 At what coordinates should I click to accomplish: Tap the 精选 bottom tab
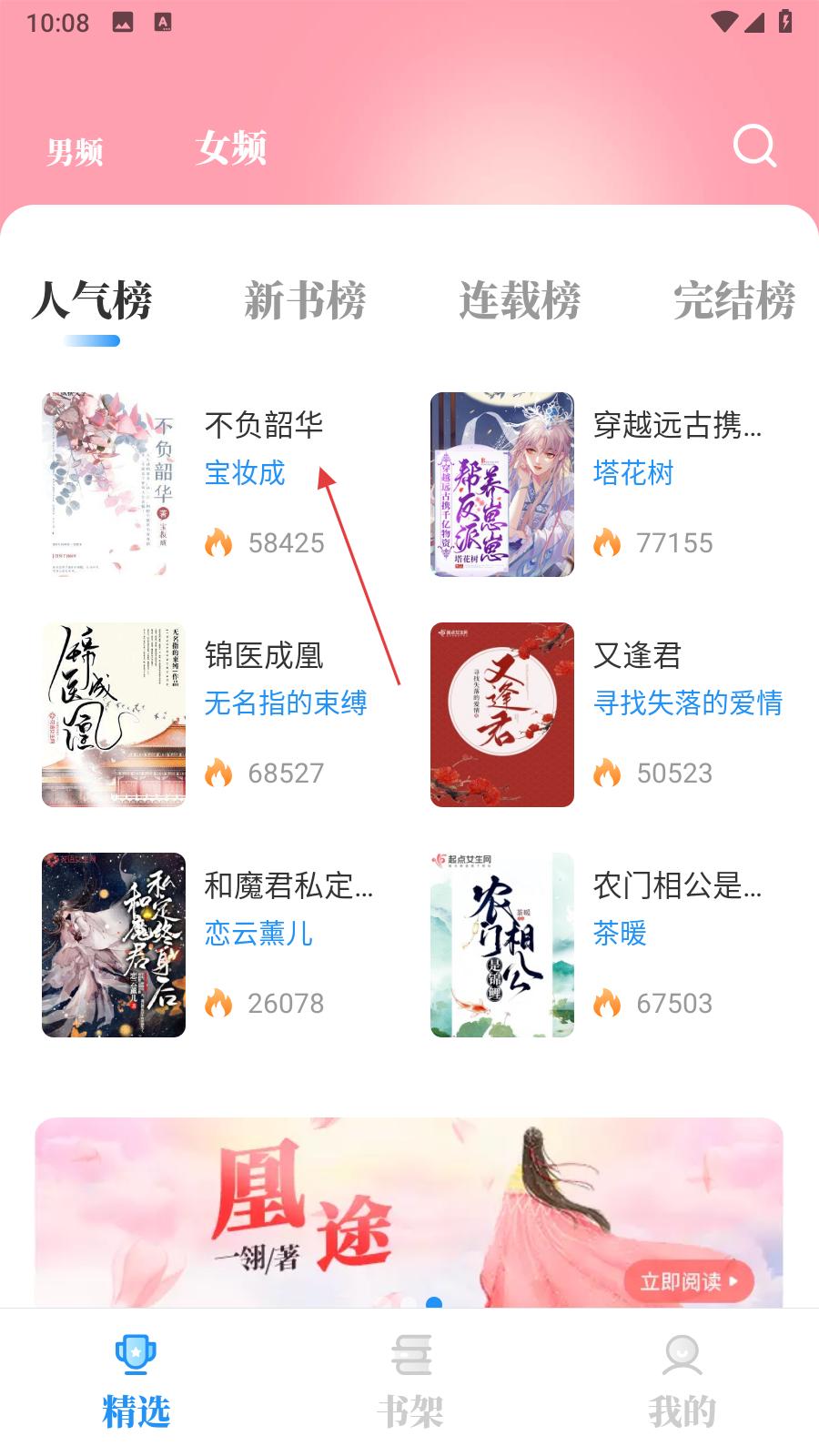coord(136,1381)
